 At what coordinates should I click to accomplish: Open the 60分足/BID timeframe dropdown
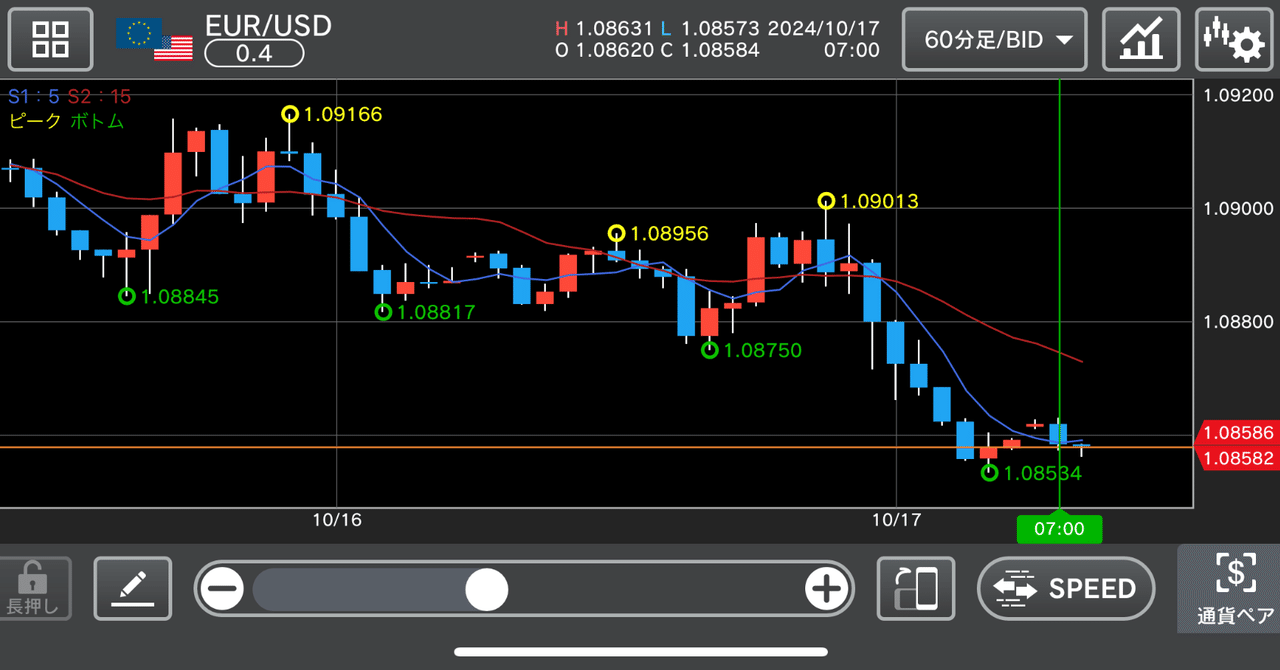point(994,40)
